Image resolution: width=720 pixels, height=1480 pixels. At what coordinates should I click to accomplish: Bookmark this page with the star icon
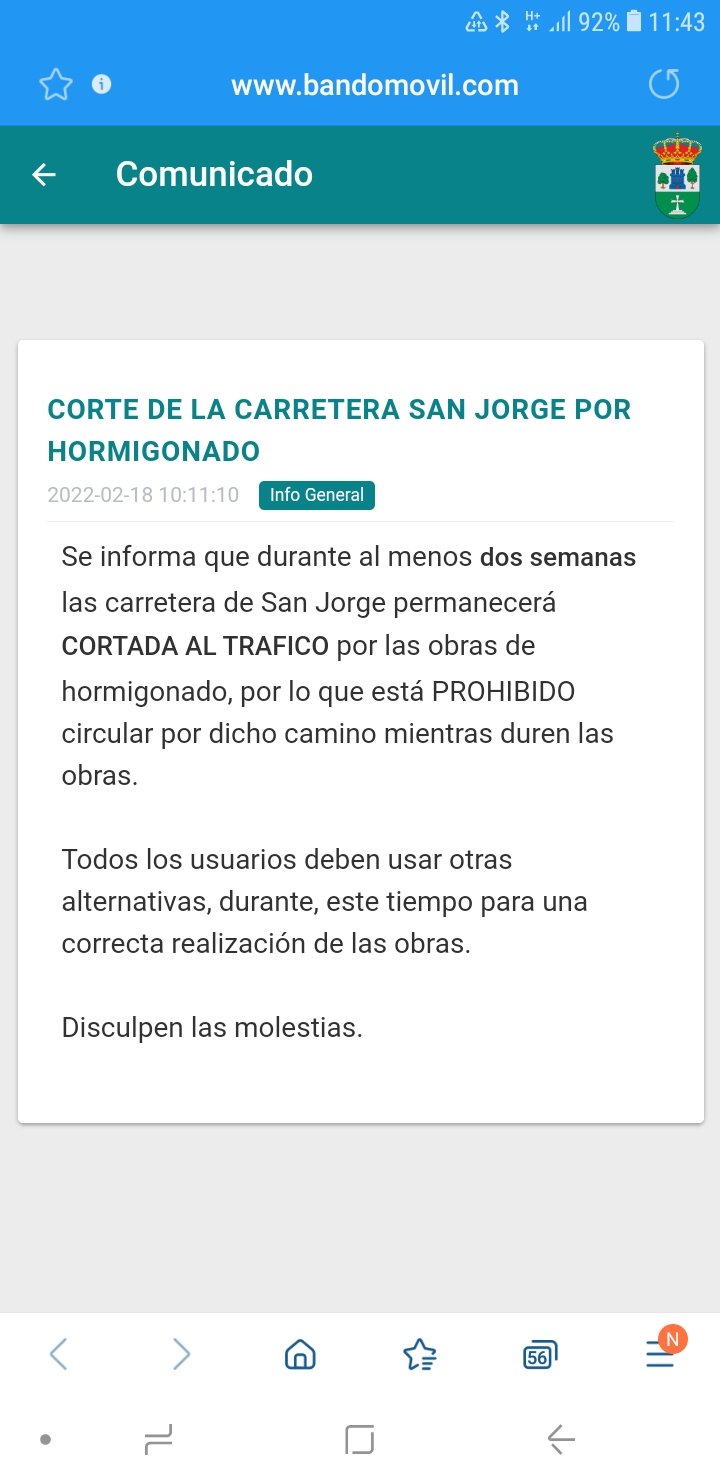point(56,85)
